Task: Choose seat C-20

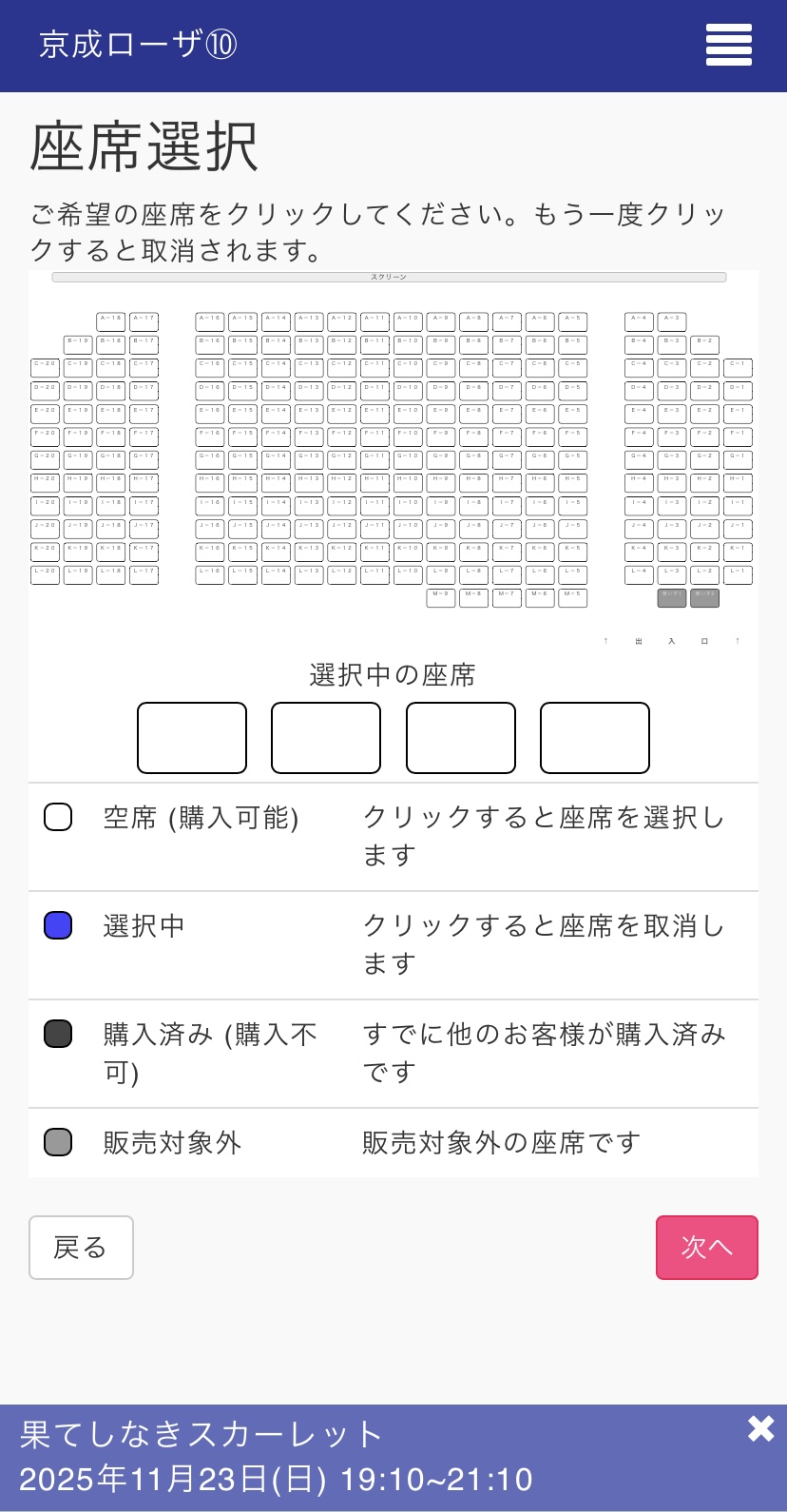Action: point(45,367)
